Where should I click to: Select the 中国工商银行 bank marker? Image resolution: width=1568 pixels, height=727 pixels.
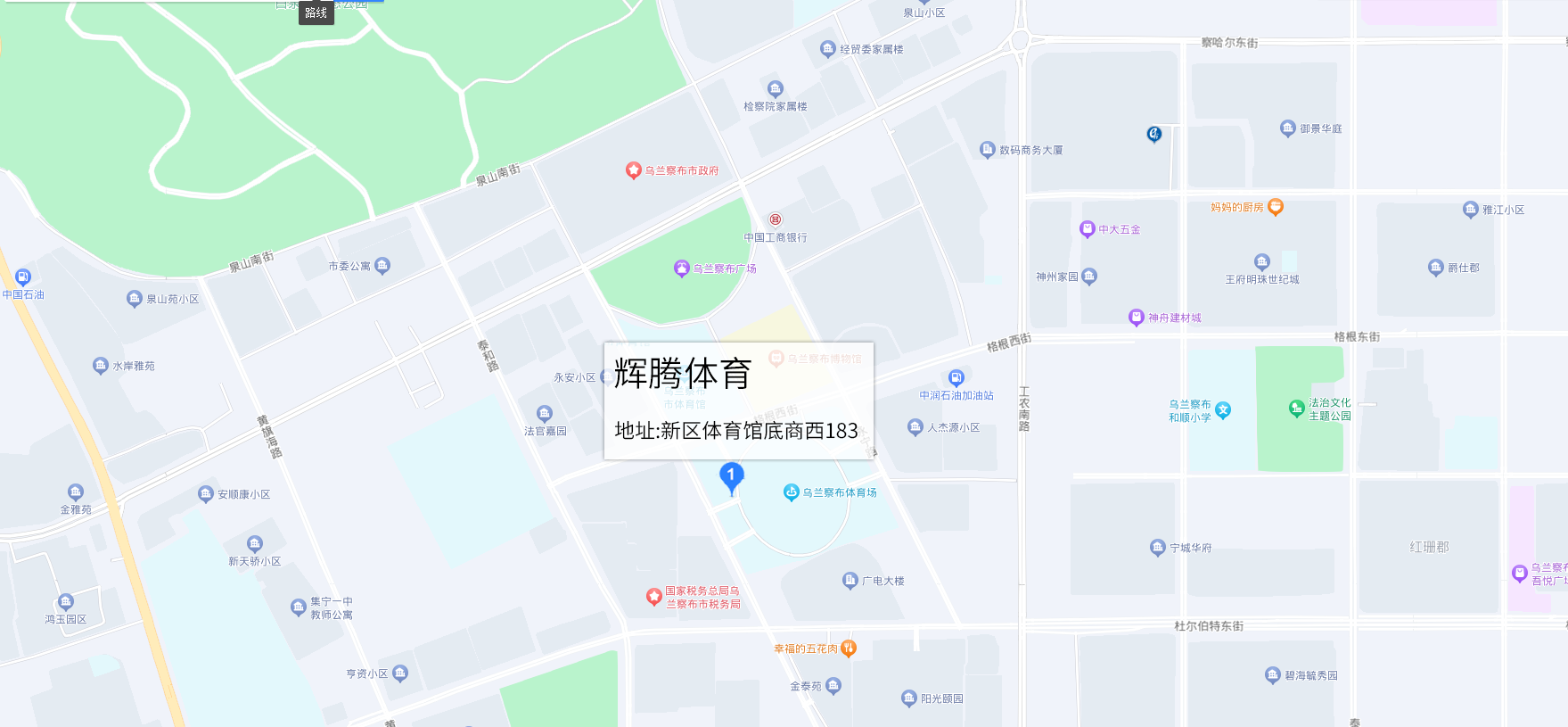776,220
